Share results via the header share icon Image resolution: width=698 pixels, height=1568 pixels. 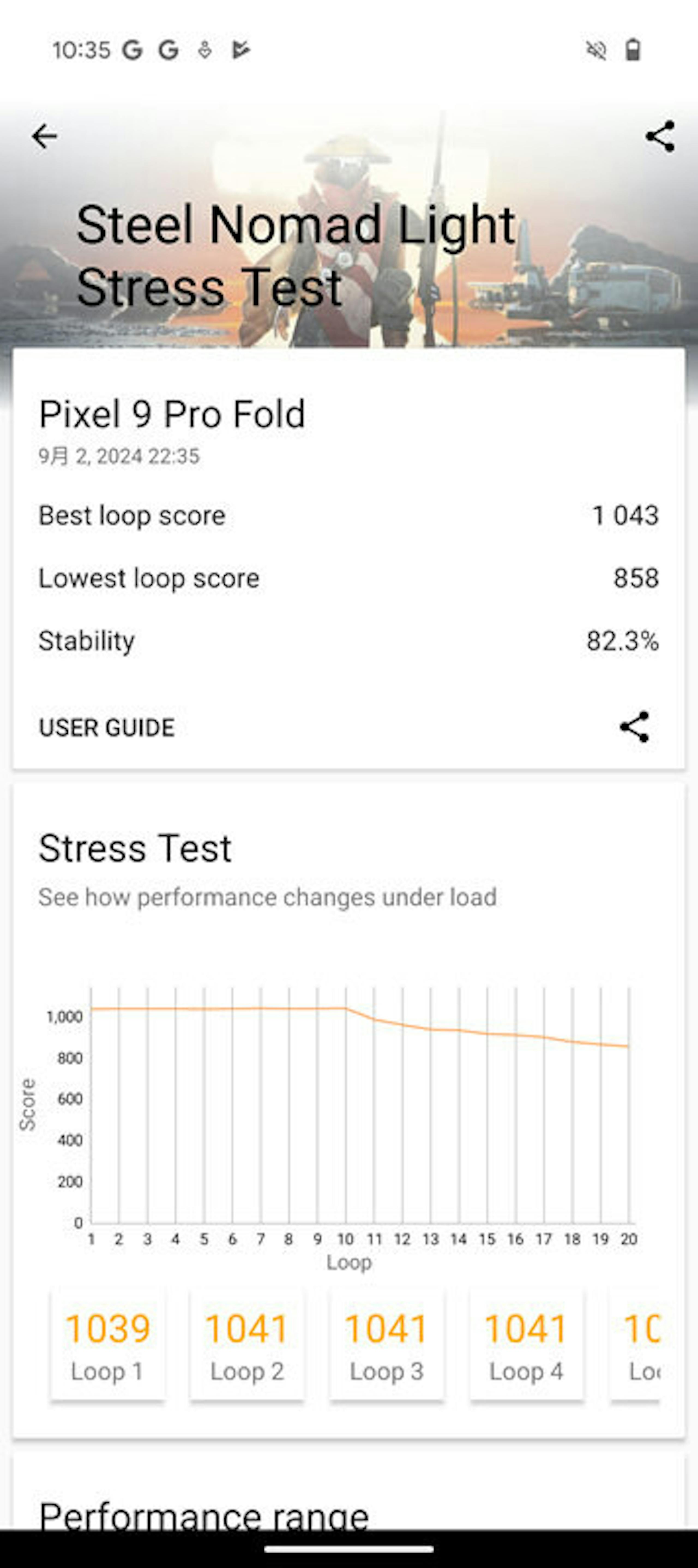(x=660, y=136)
